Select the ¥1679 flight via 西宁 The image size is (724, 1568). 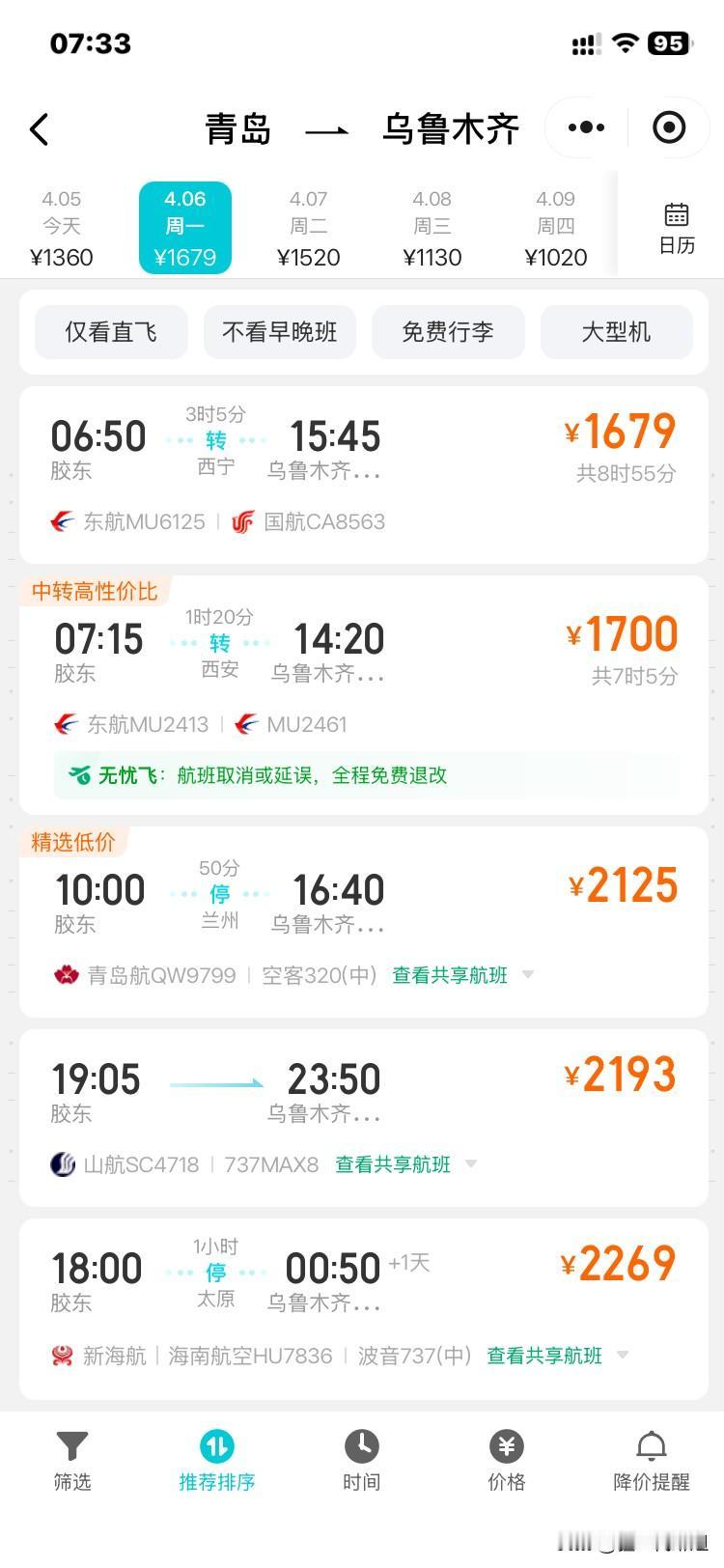coord(362,463)
